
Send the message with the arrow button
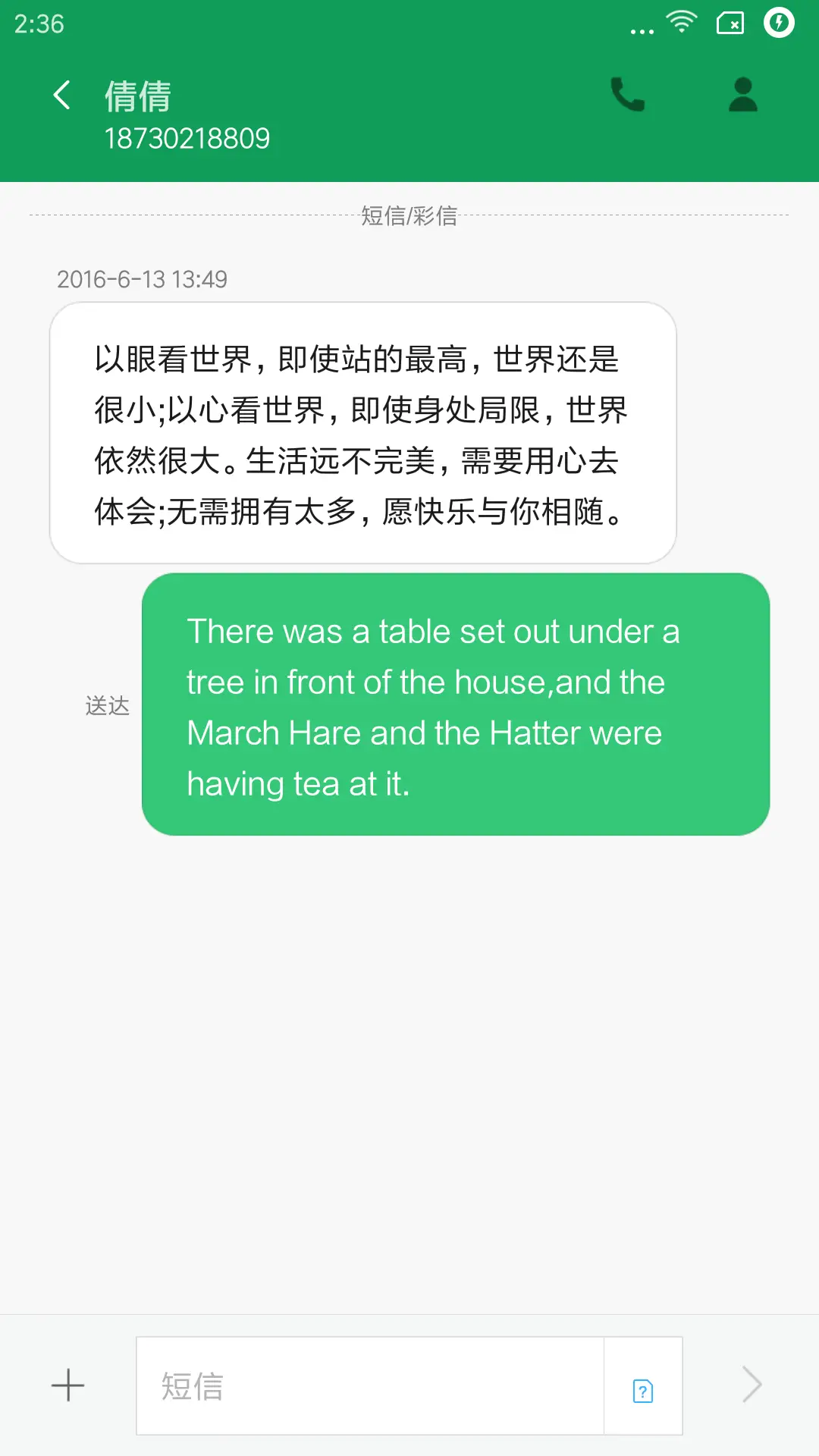(752, 1385)
